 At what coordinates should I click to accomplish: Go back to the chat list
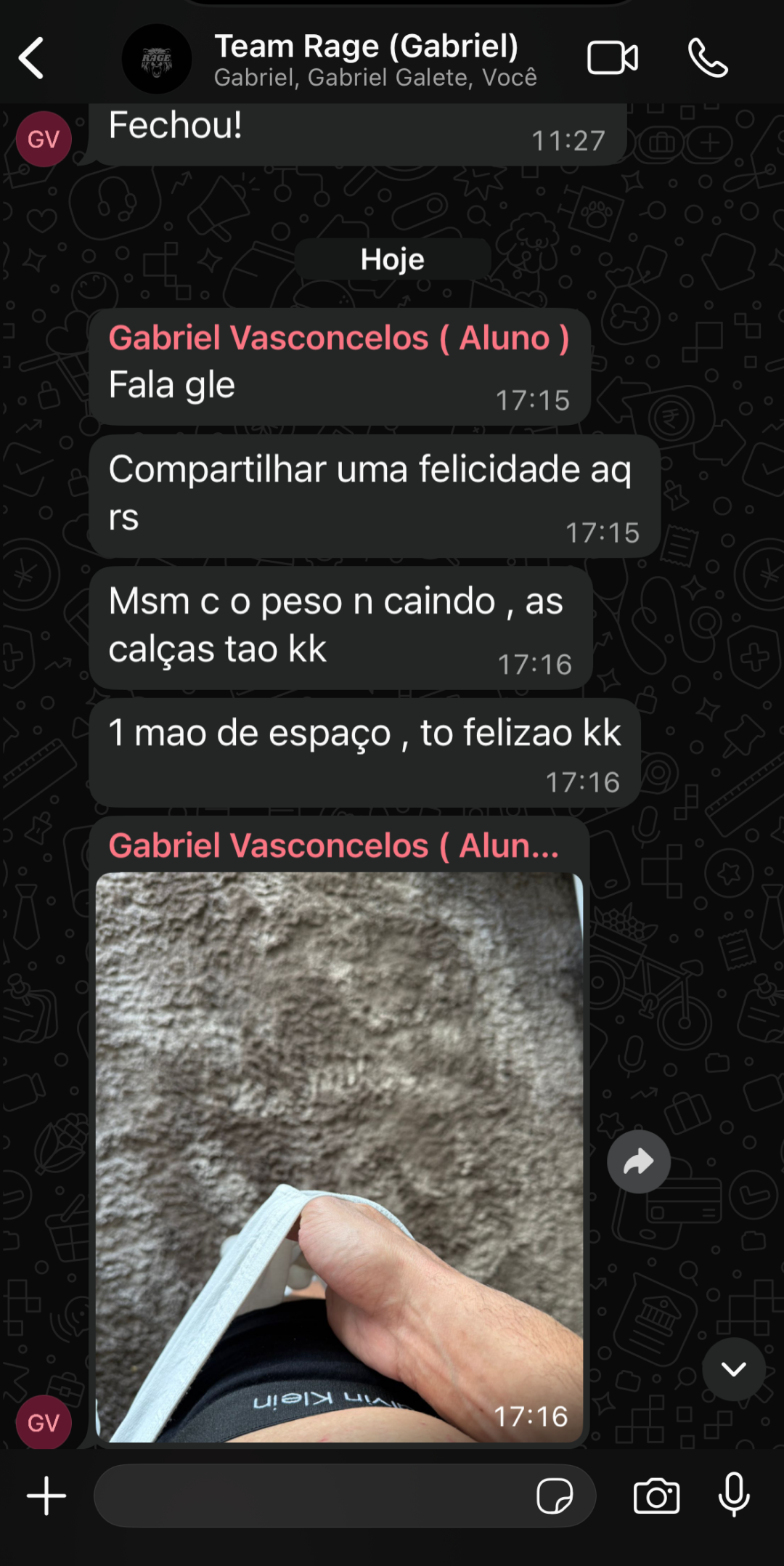[32, 58]
